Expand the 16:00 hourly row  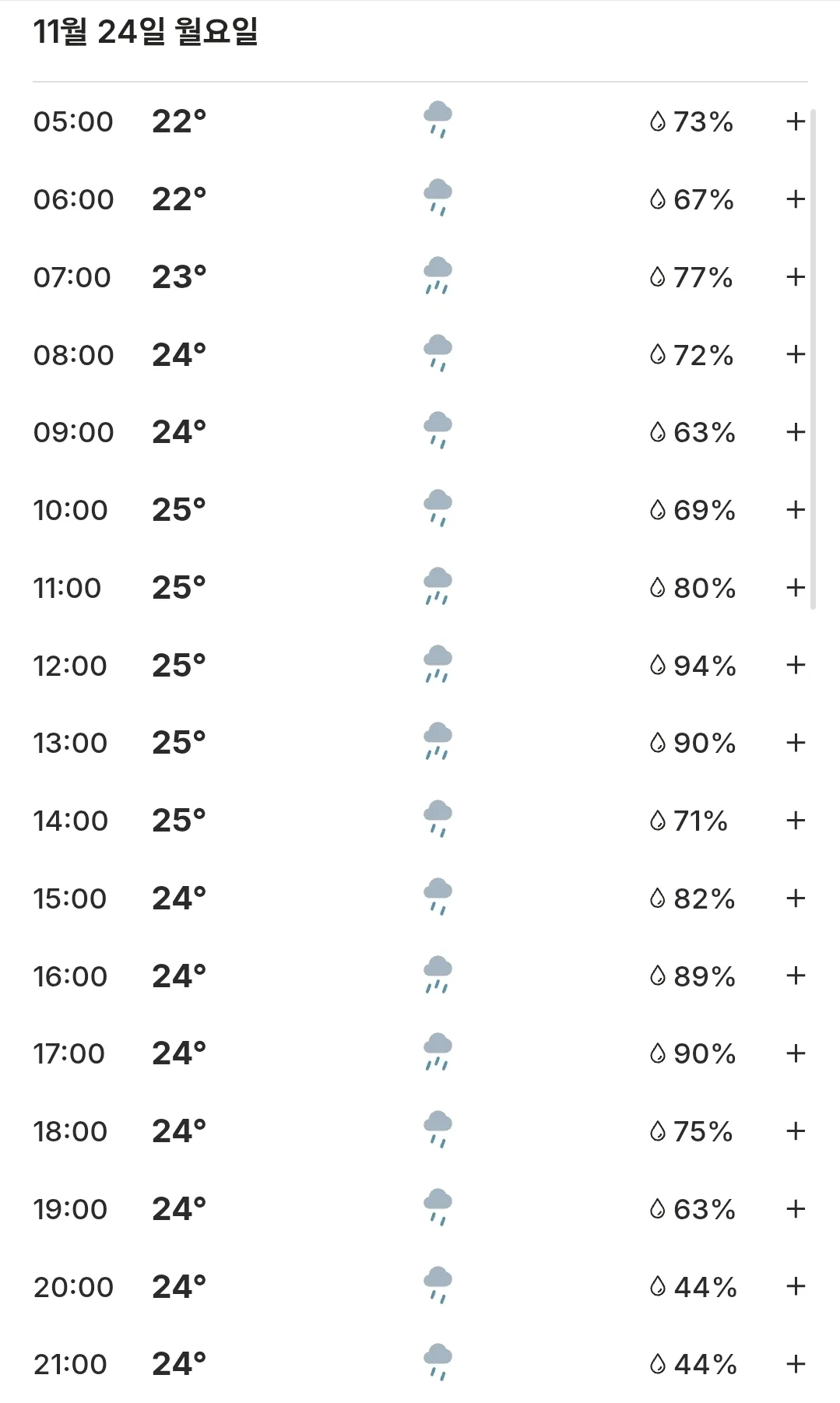pos(795,976)
